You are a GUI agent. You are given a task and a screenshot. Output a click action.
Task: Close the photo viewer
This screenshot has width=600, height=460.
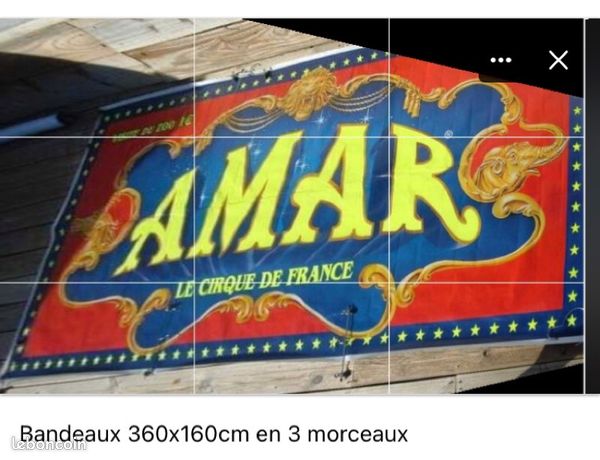pos(558,60)
